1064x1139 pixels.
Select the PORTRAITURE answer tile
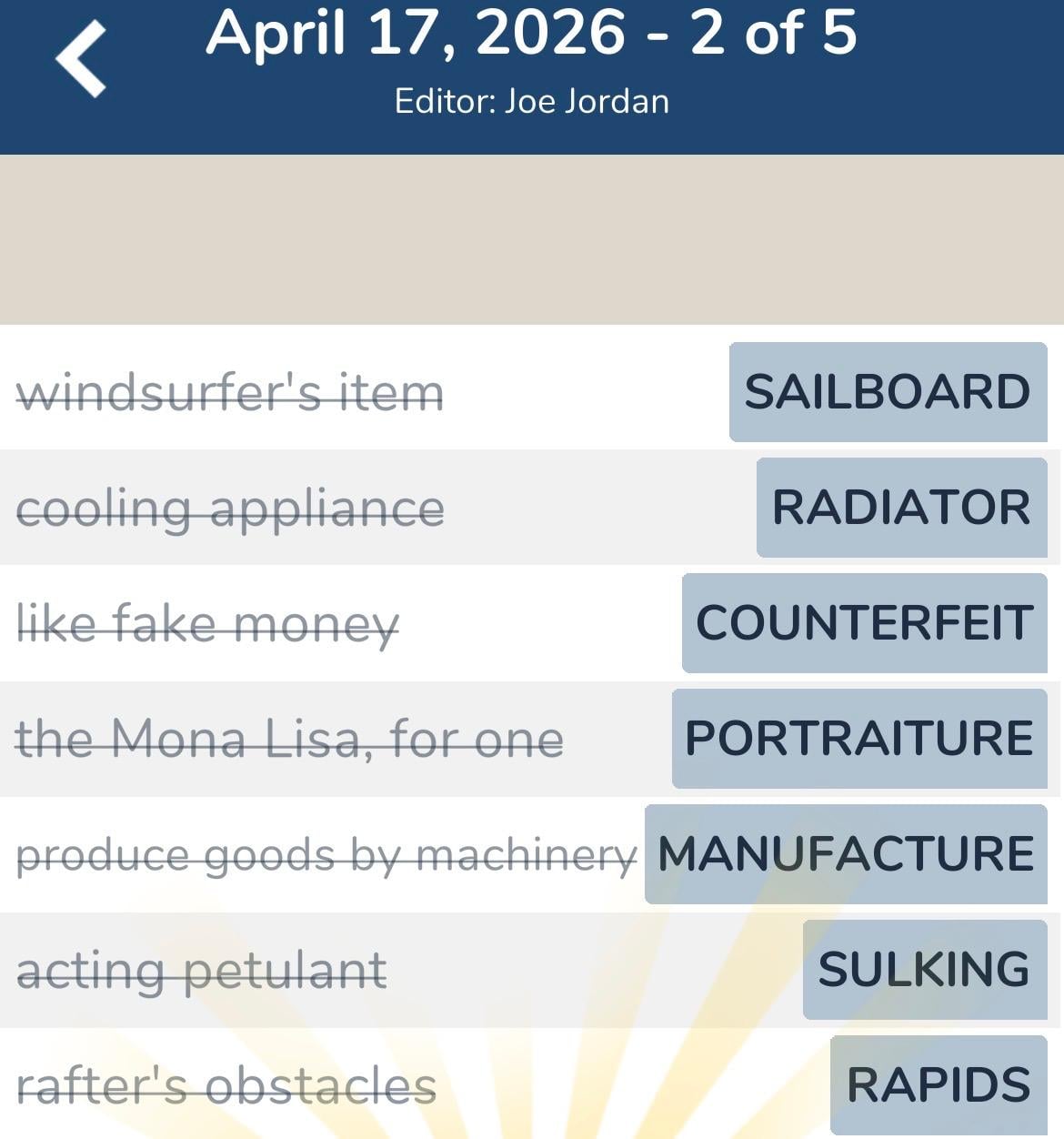pyautogui.click(x=858, y=739)
